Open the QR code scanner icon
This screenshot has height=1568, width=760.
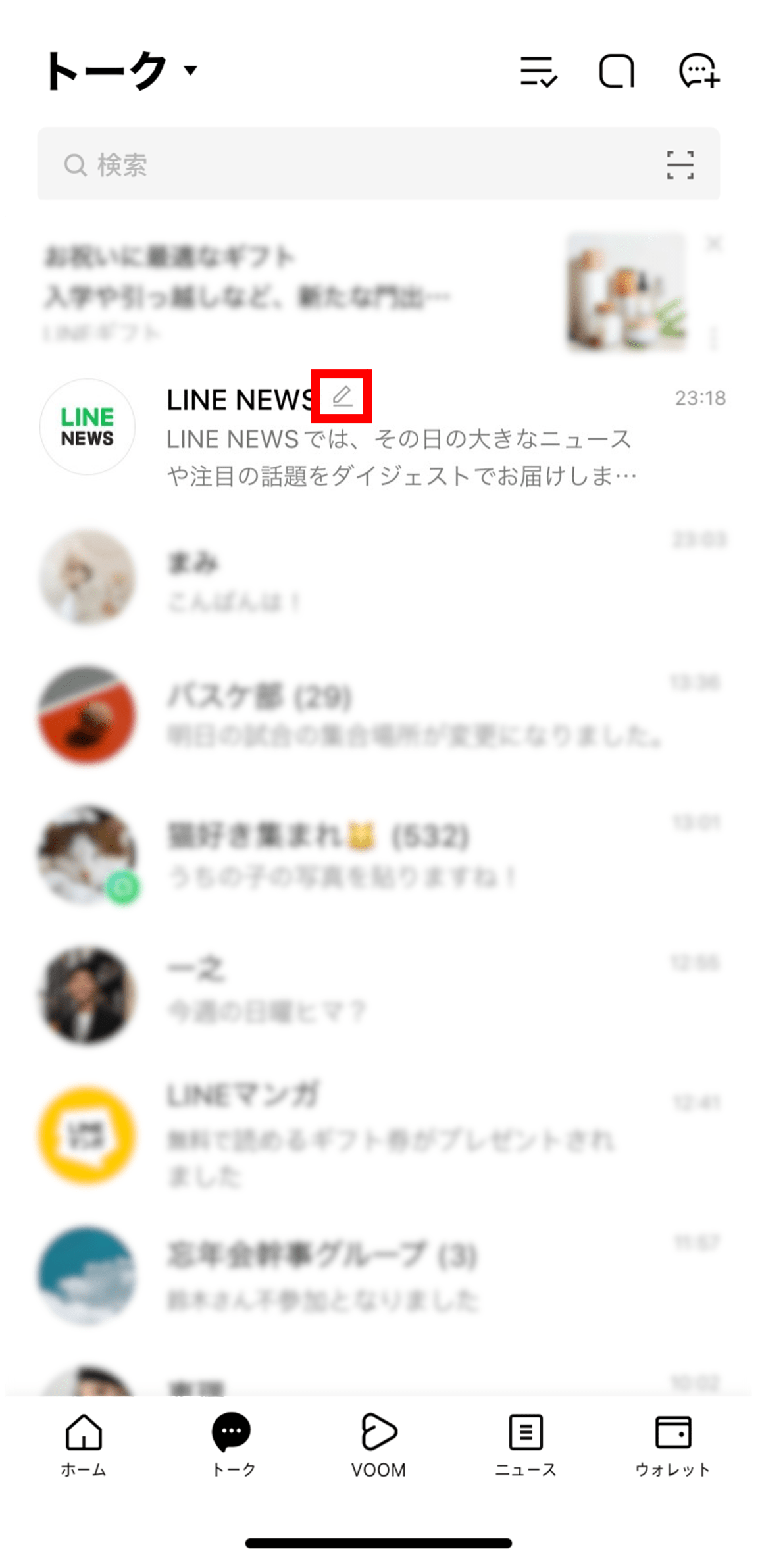pos(680,164)
